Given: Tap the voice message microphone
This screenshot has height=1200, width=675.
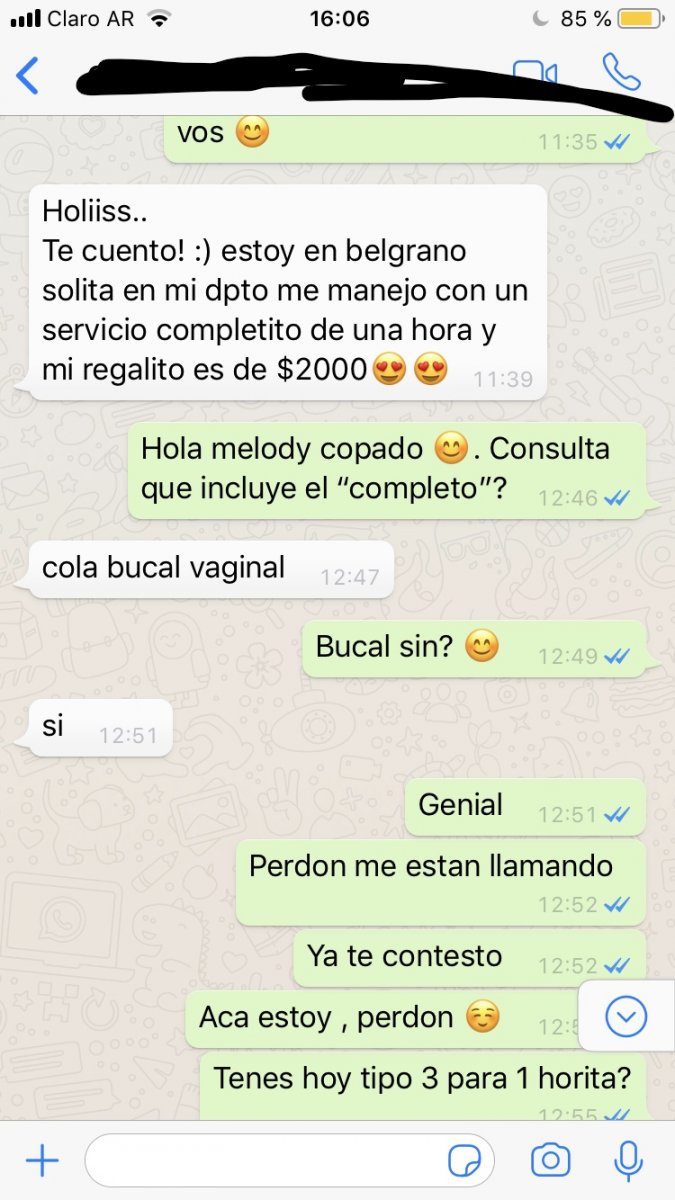Looking at the screenshot, I should click(x=628, y=1161).
